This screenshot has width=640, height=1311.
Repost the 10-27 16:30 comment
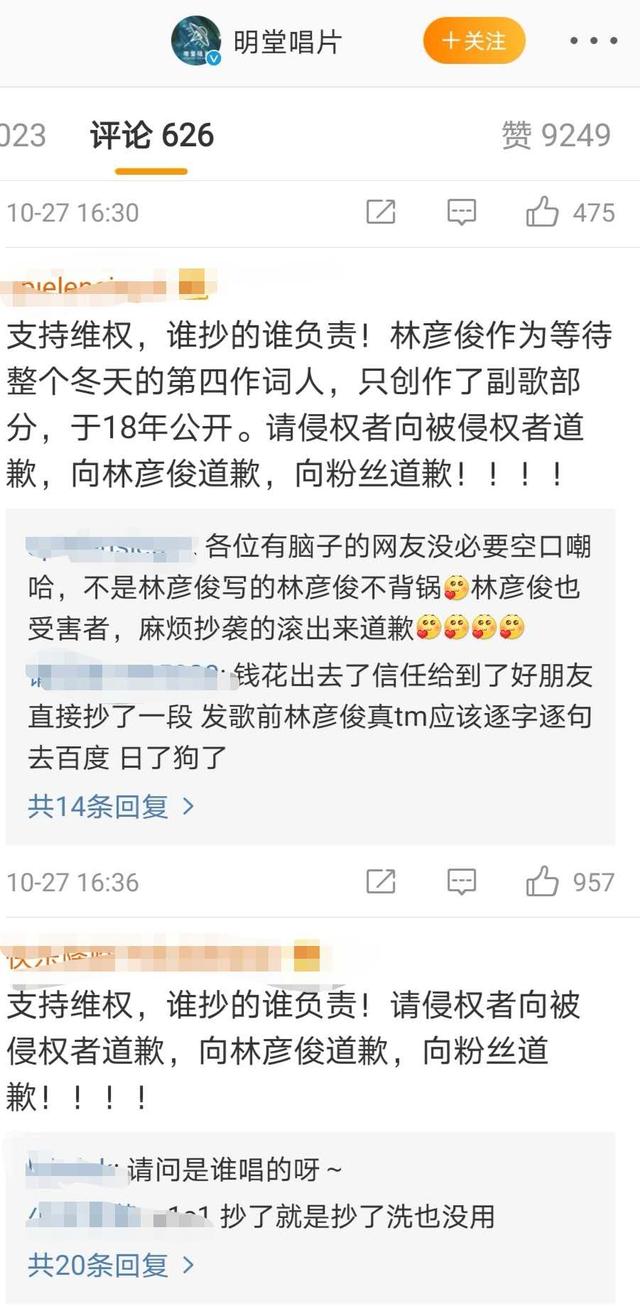point(381,212)
